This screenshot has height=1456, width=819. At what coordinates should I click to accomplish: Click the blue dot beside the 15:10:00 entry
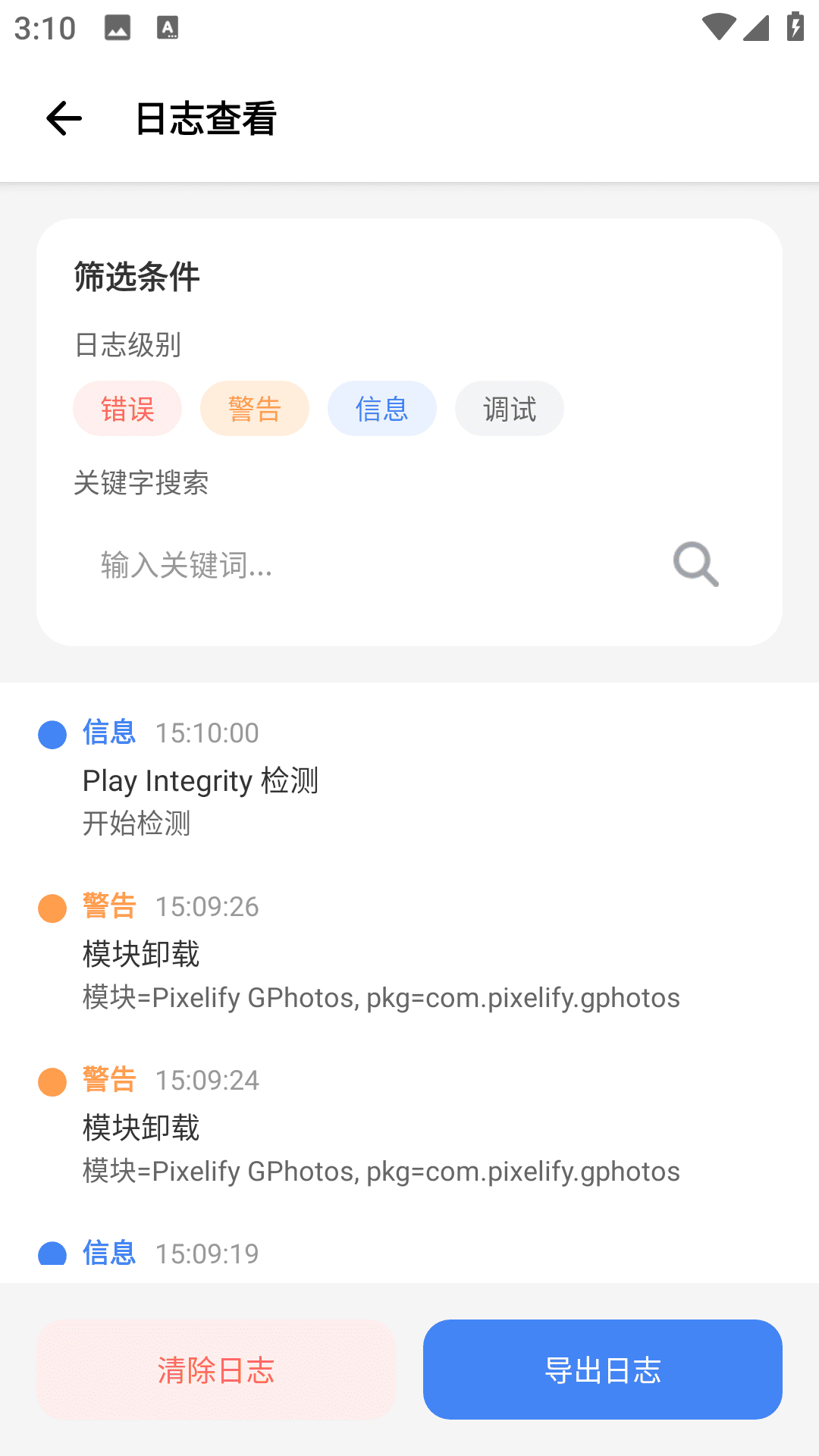point(52,734)
